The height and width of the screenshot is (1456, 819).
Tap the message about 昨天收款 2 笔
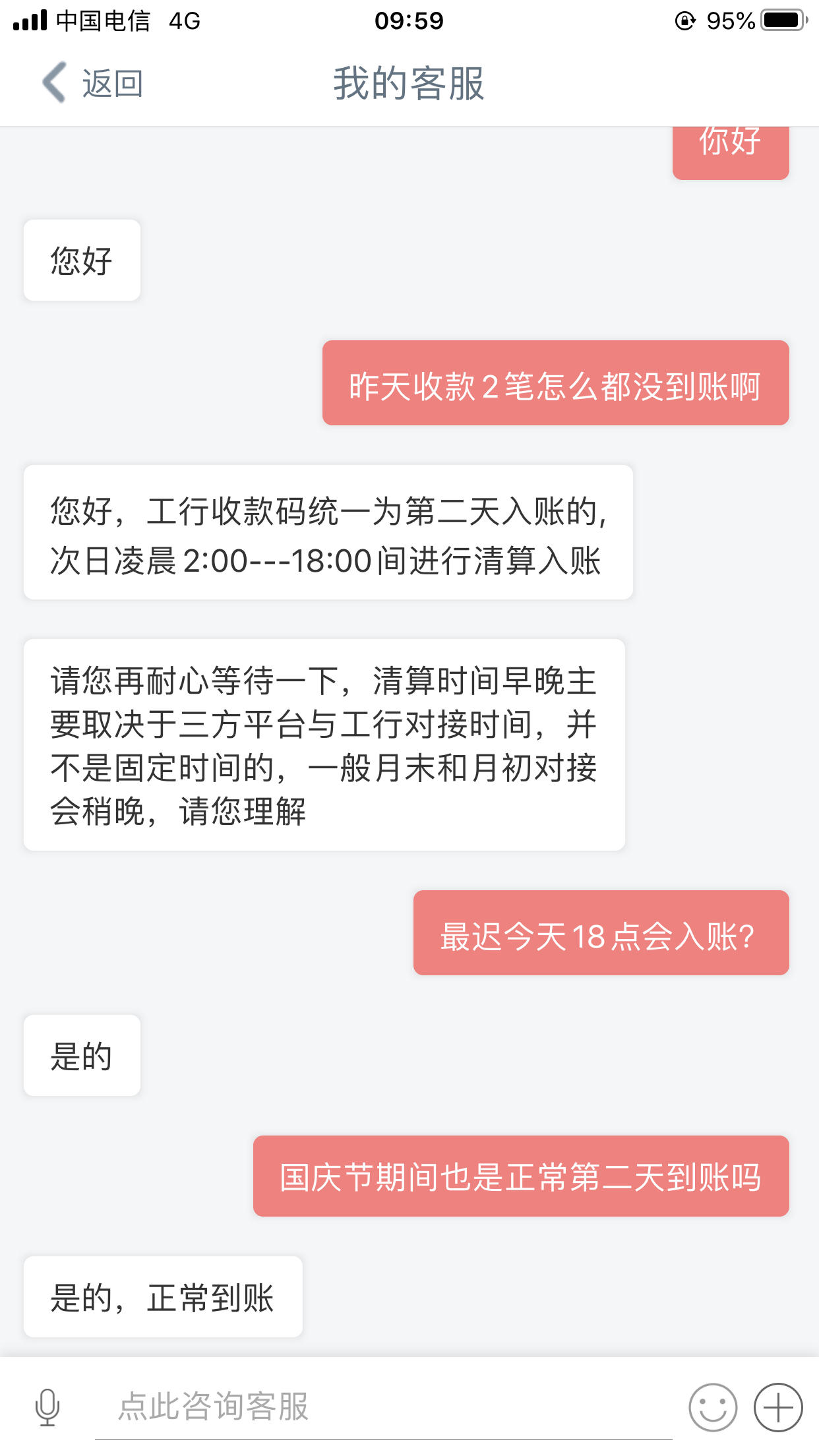(555, 382)
